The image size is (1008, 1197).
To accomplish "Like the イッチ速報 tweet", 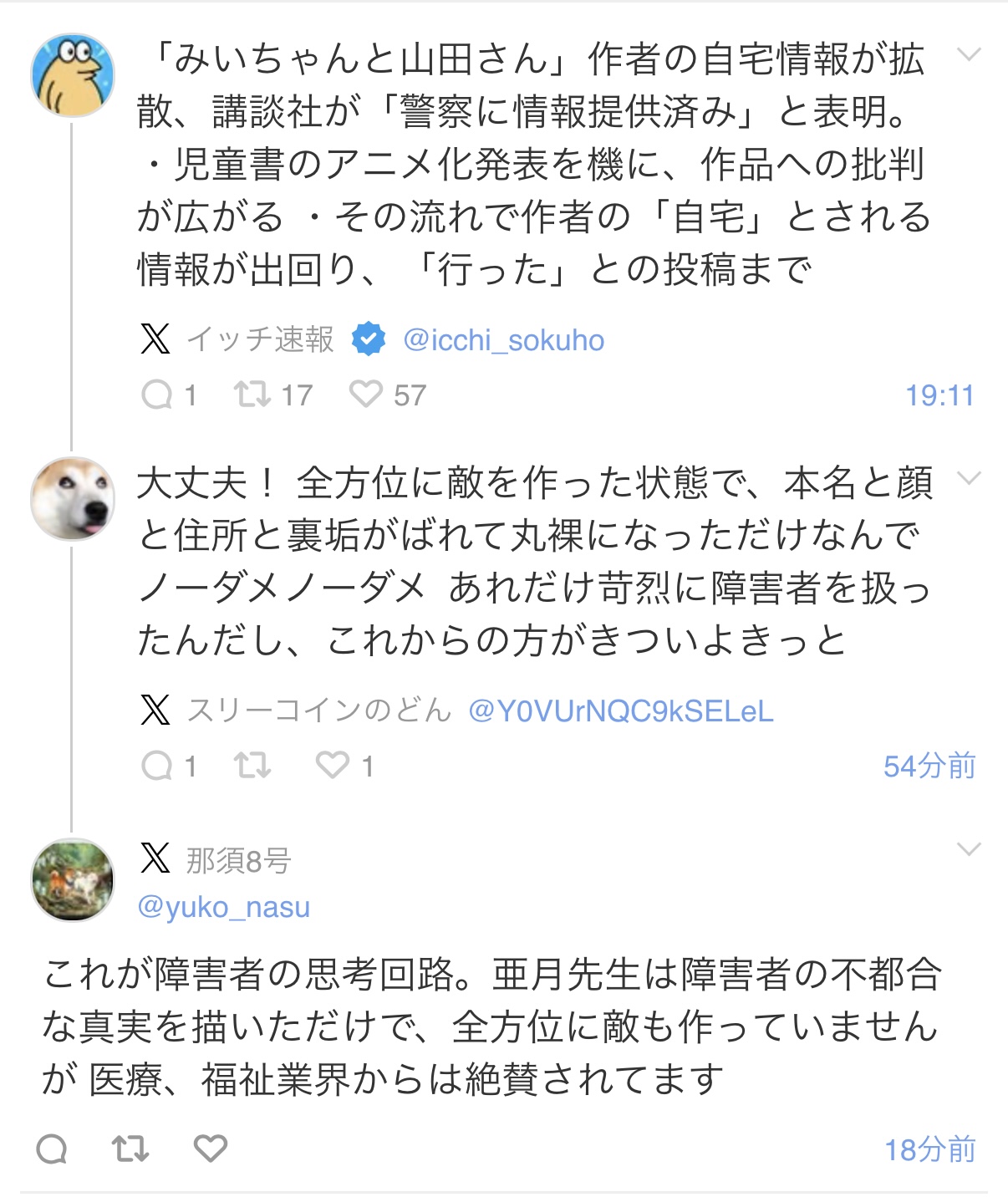I will click(x=387, y=395).
